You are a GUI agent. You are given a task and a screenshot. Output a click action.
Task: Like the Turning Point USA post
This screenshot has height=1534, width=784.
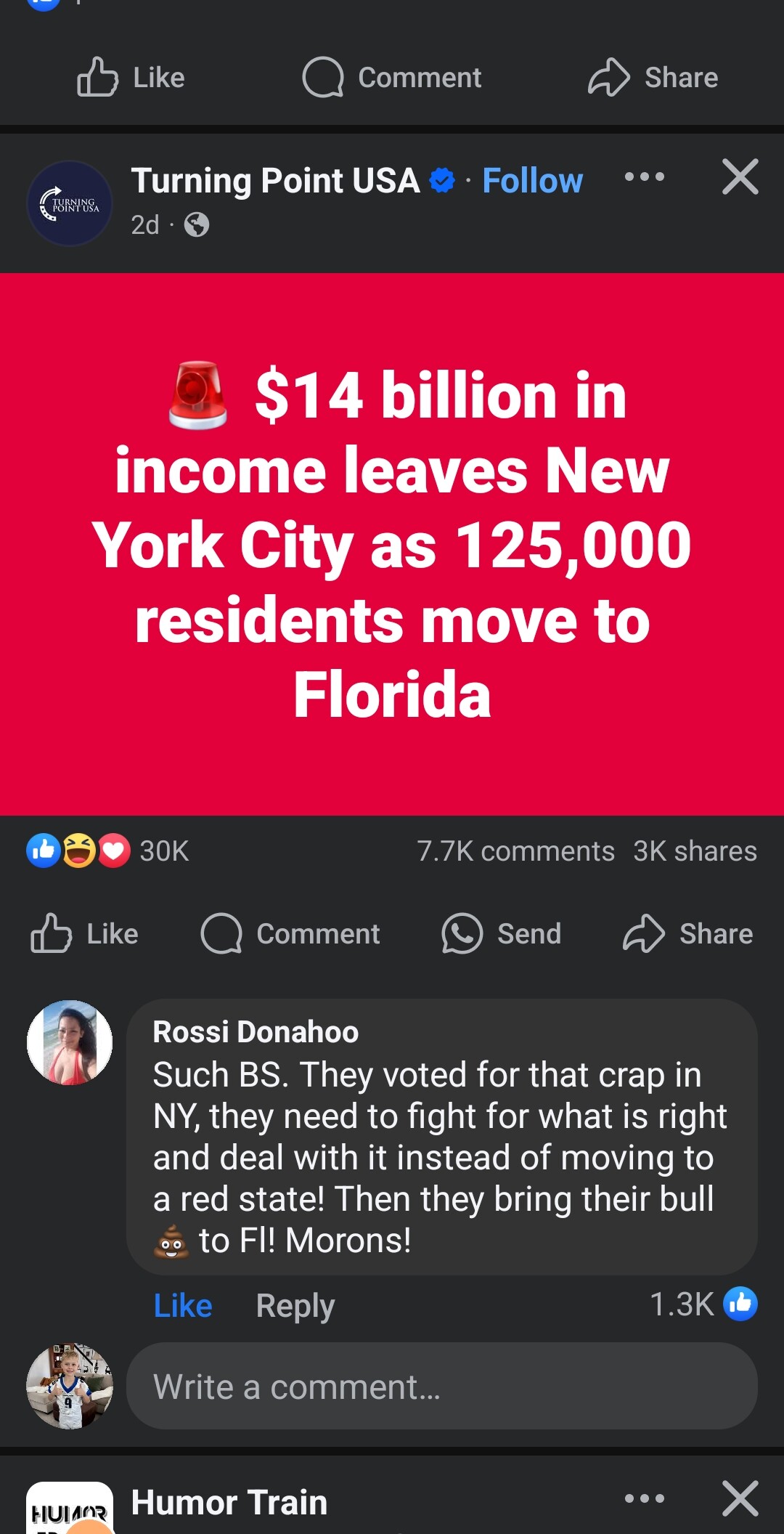(84, 933)
